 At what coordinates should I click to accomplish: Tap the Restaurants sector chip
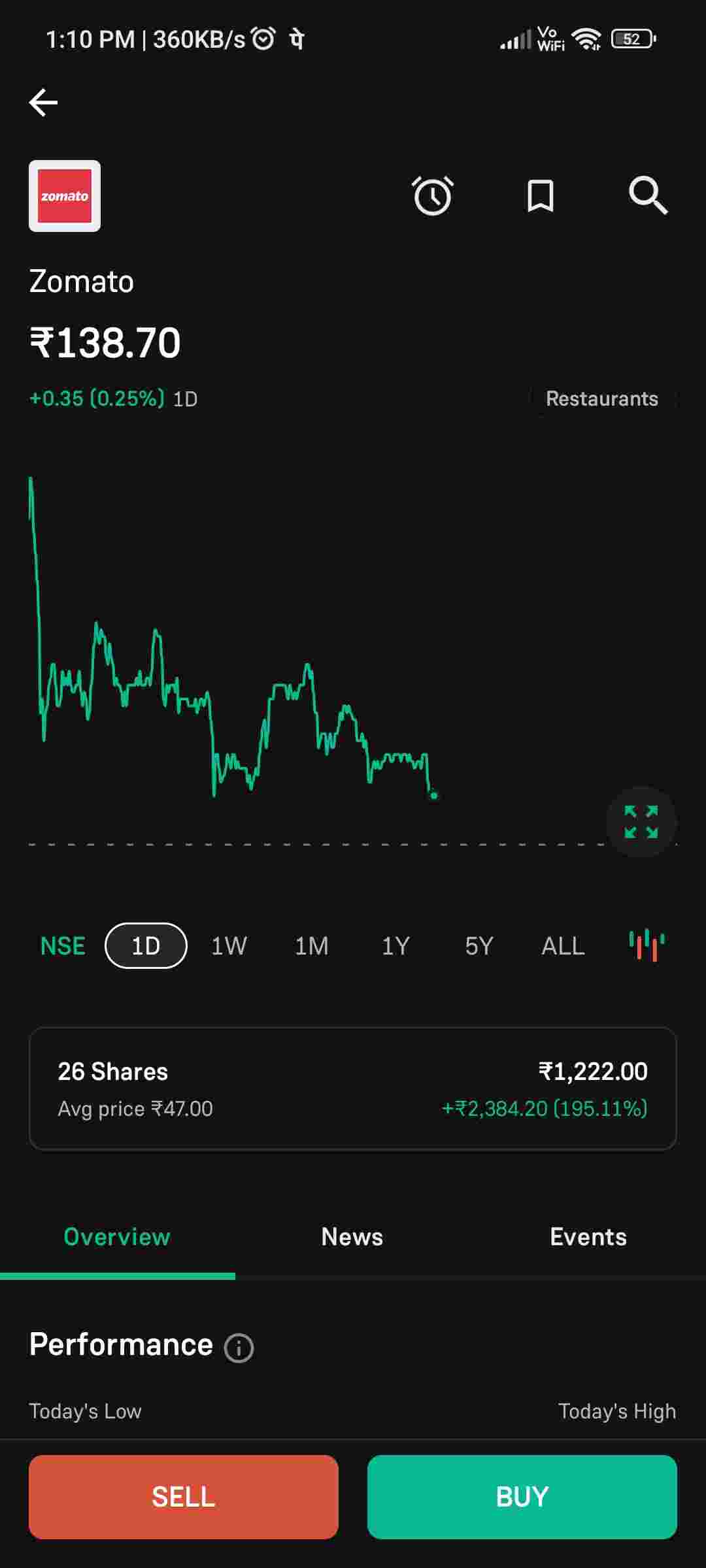tap(601, 399)
